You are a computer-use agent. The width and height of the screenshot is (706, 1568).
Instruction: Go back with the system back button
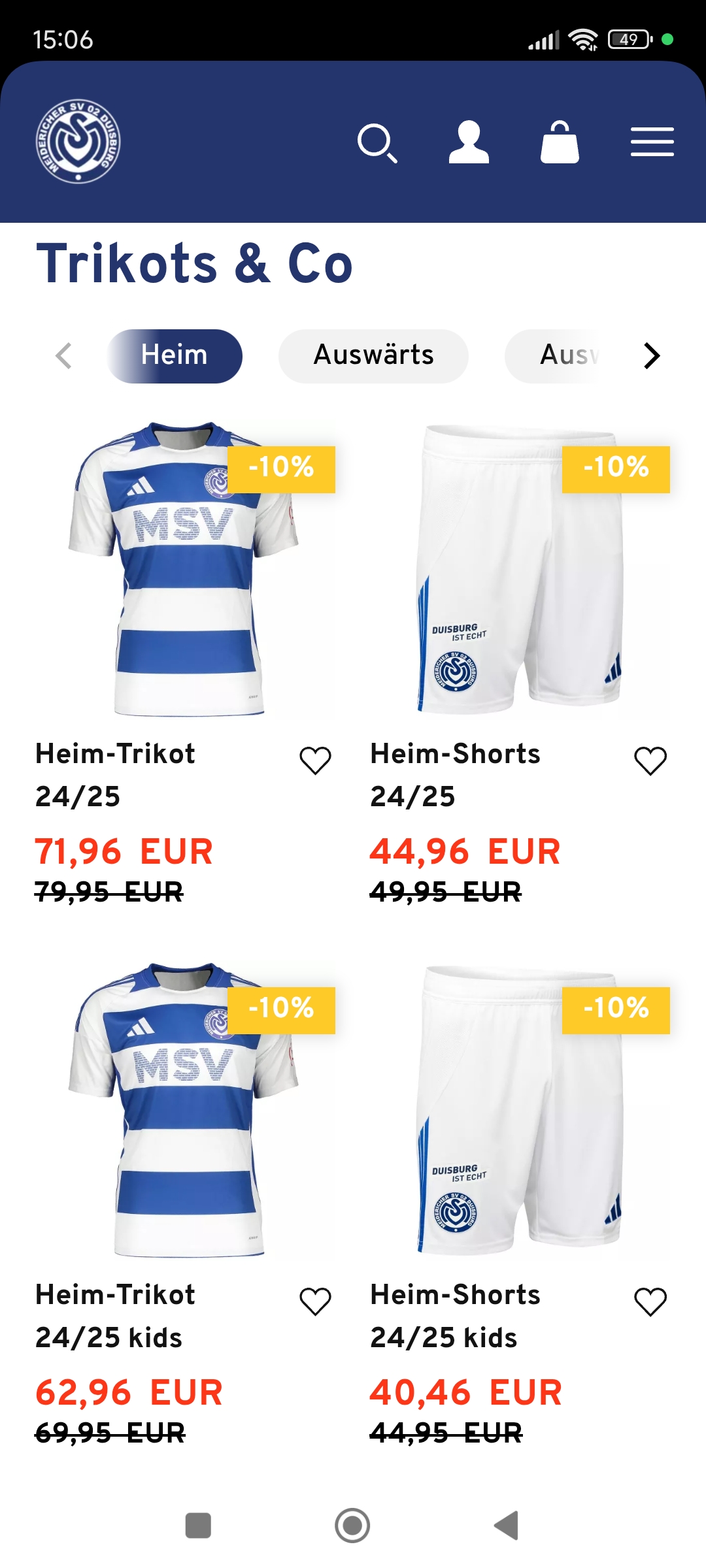[507, 1526]
